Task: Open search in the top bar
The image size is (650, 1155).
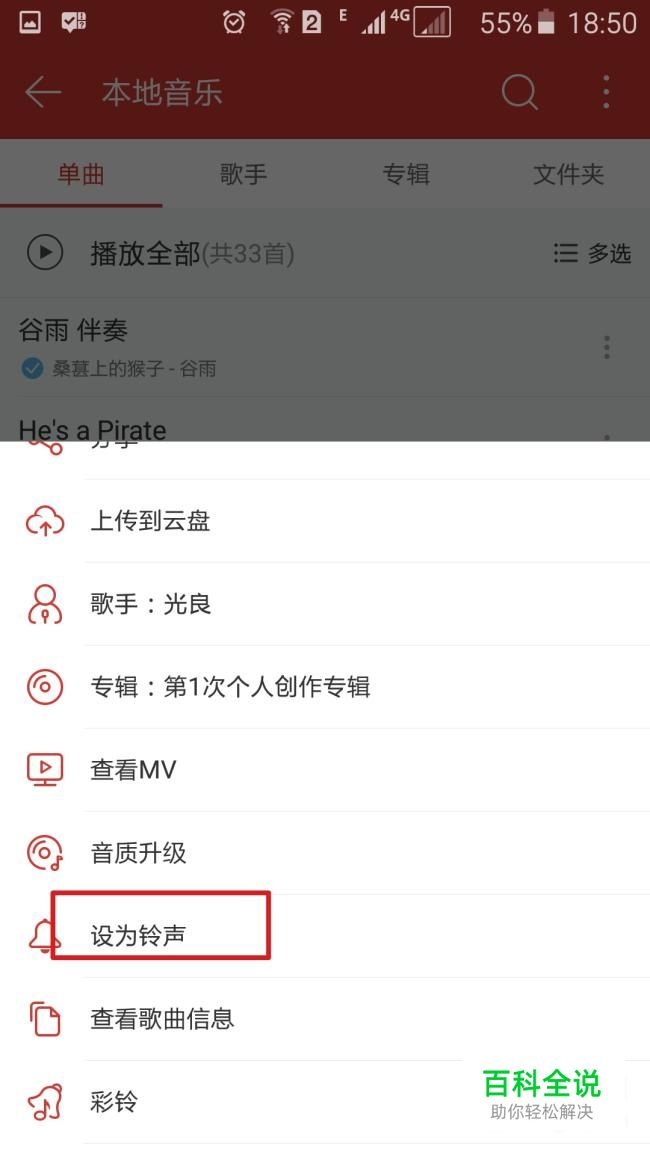Action: click(520, 93)
